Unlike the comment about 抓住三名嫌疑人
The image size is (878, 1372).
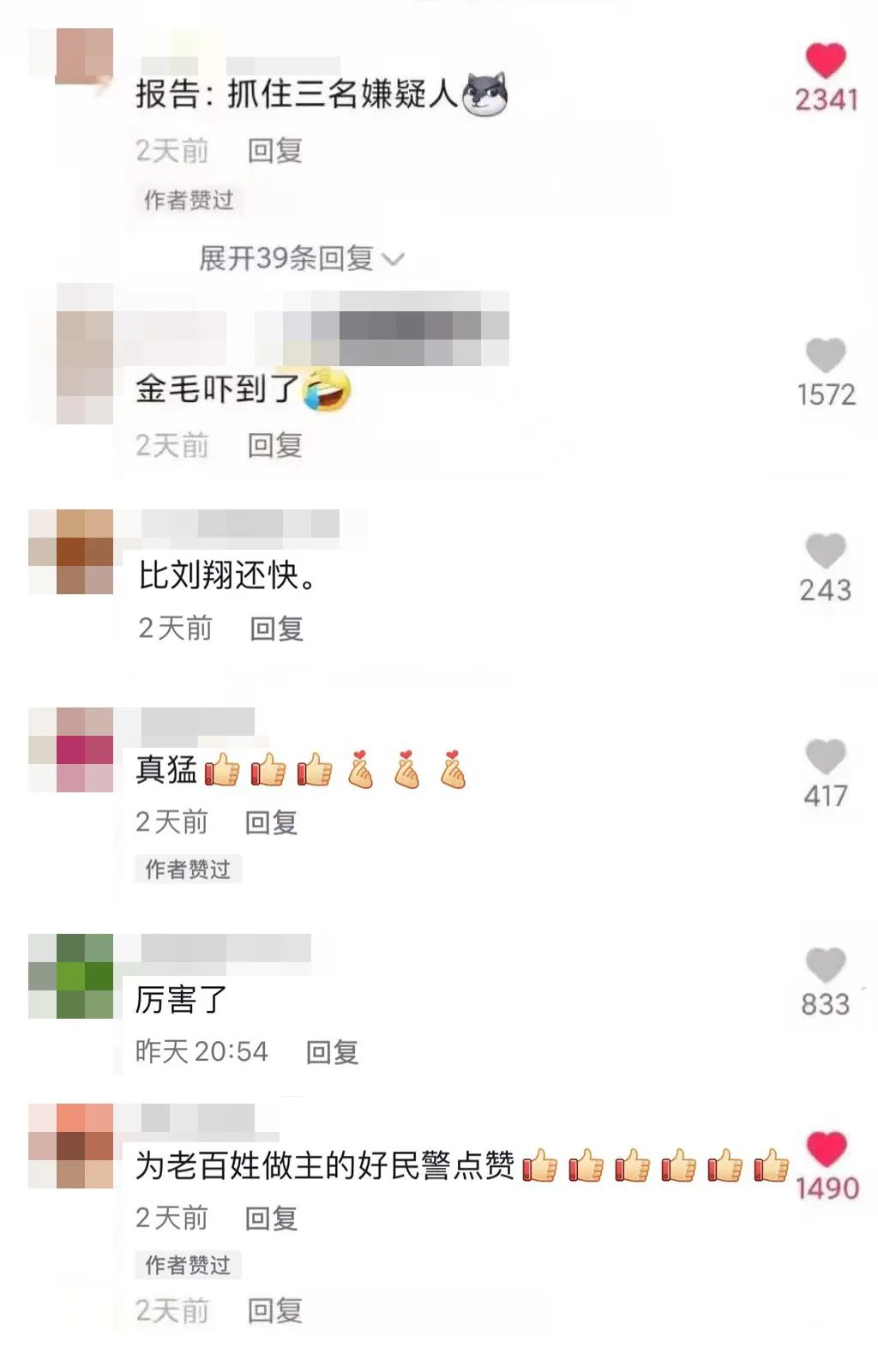pos(826,61)
